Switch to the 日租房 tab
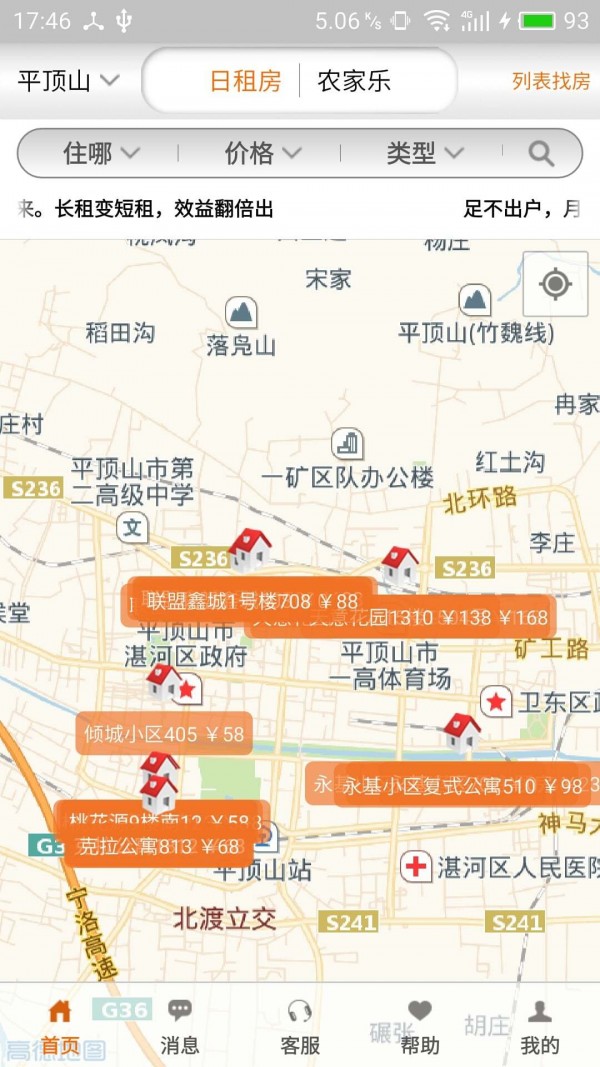This screenshot has width=600, height=1067. click(x=245, y=81)
